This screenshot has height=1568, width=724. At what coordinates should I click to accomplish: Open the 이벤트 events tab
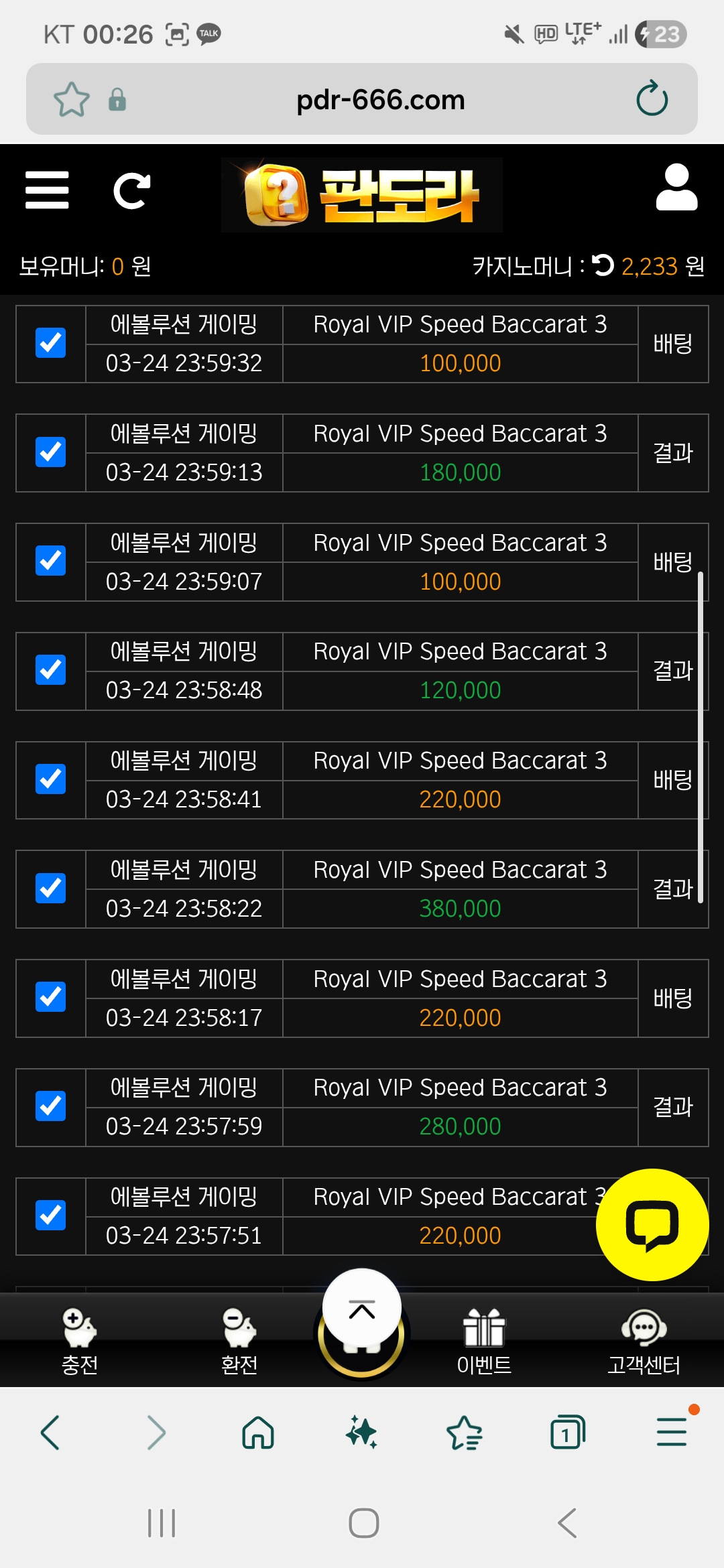pyautogui.click(x=484, y=1342)
